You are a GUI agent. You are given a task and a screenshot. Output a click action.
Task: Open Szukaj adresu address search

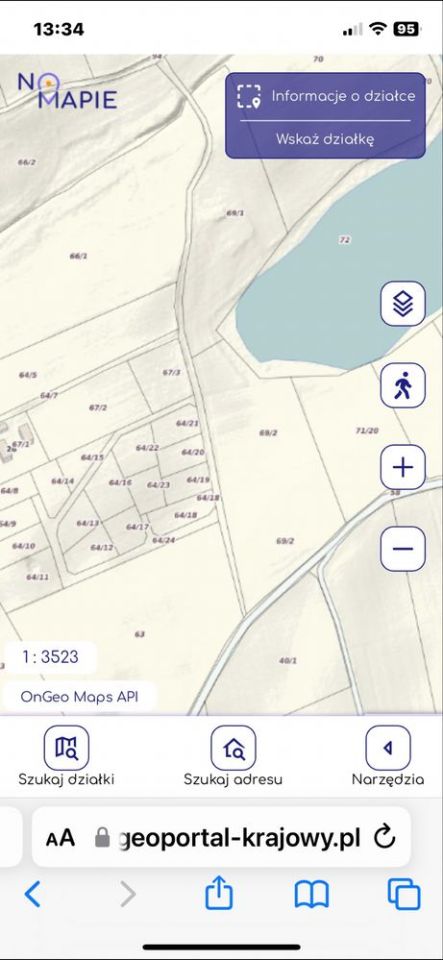[233, 756]
